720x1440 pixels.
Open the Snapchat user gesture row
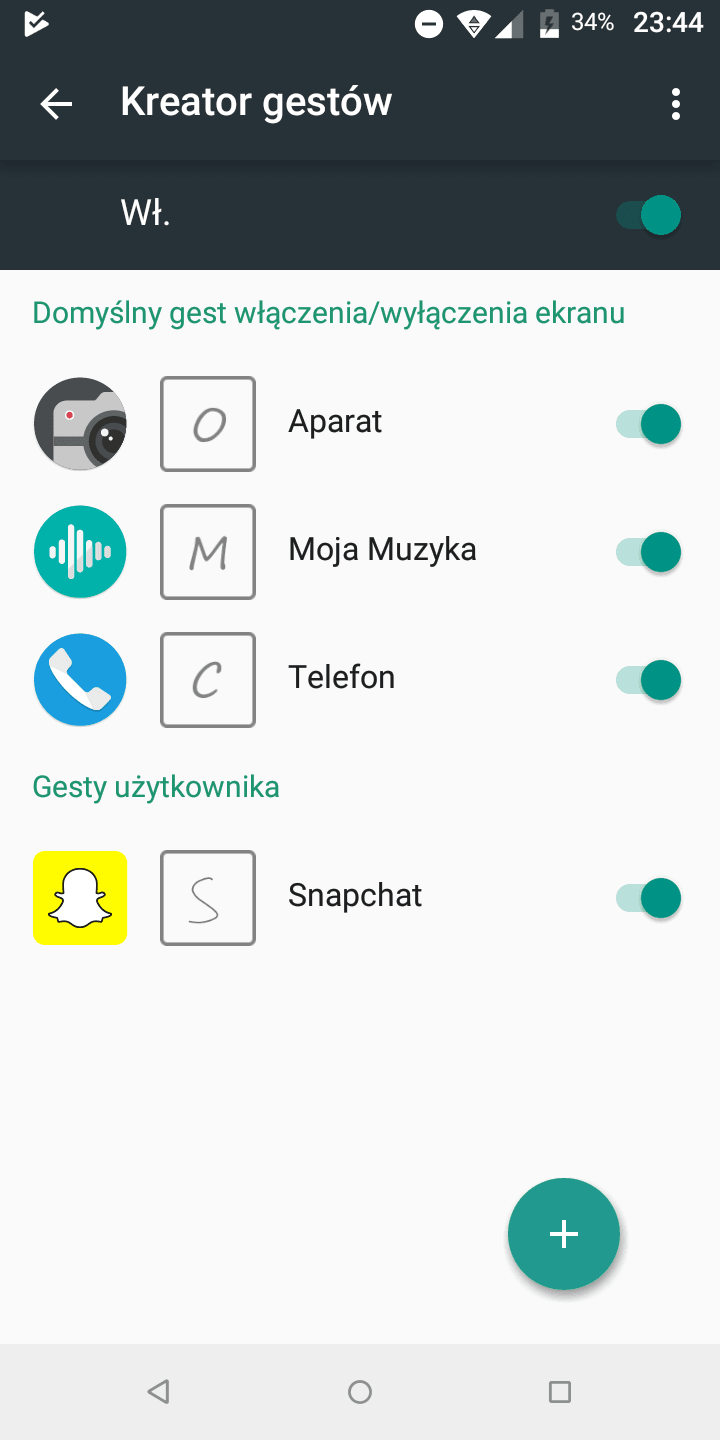click(360, 898)
